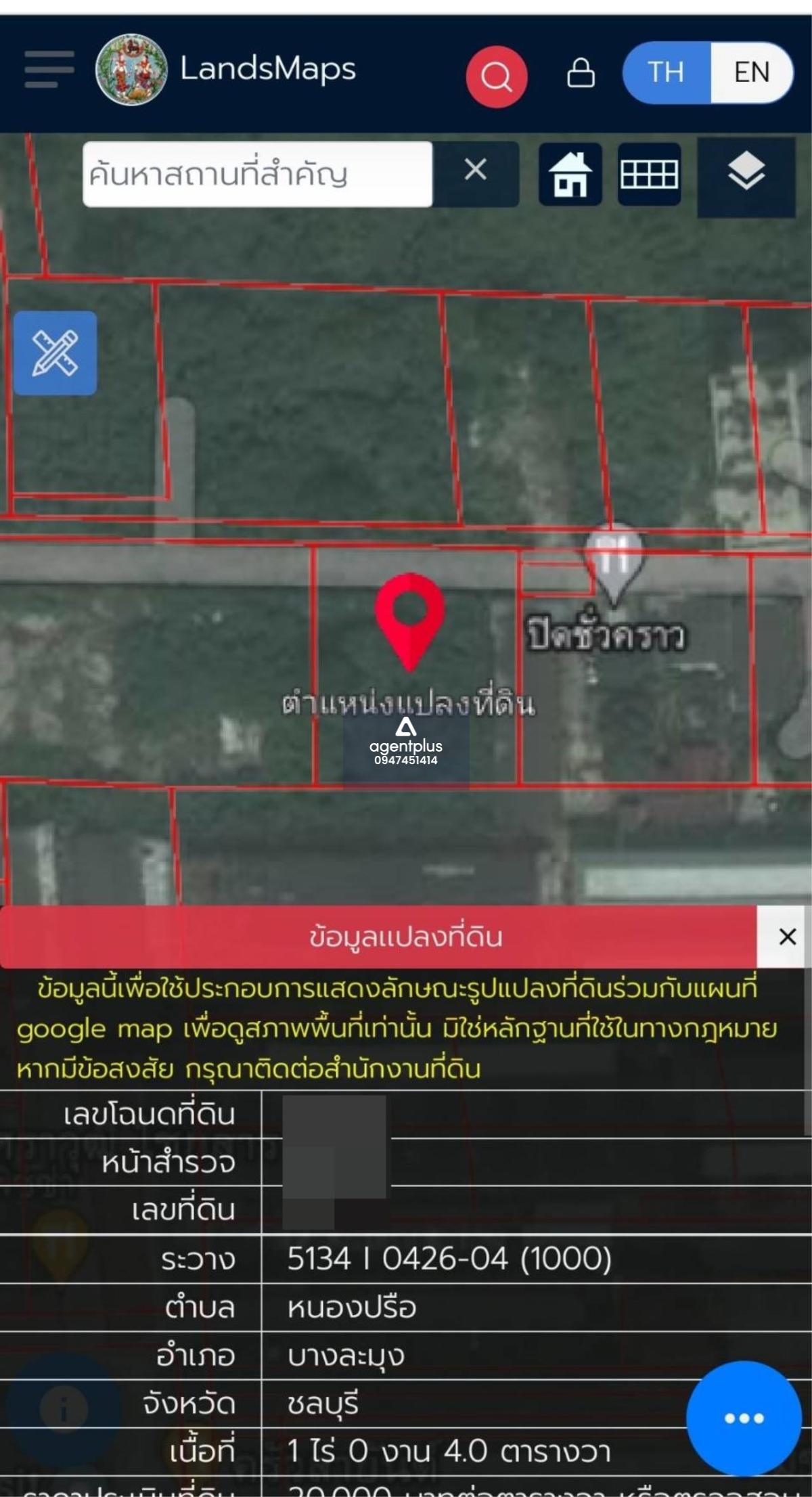Screen dimensions: 812x1497
Task: Open the lock login icon
Action: point(581,72)
